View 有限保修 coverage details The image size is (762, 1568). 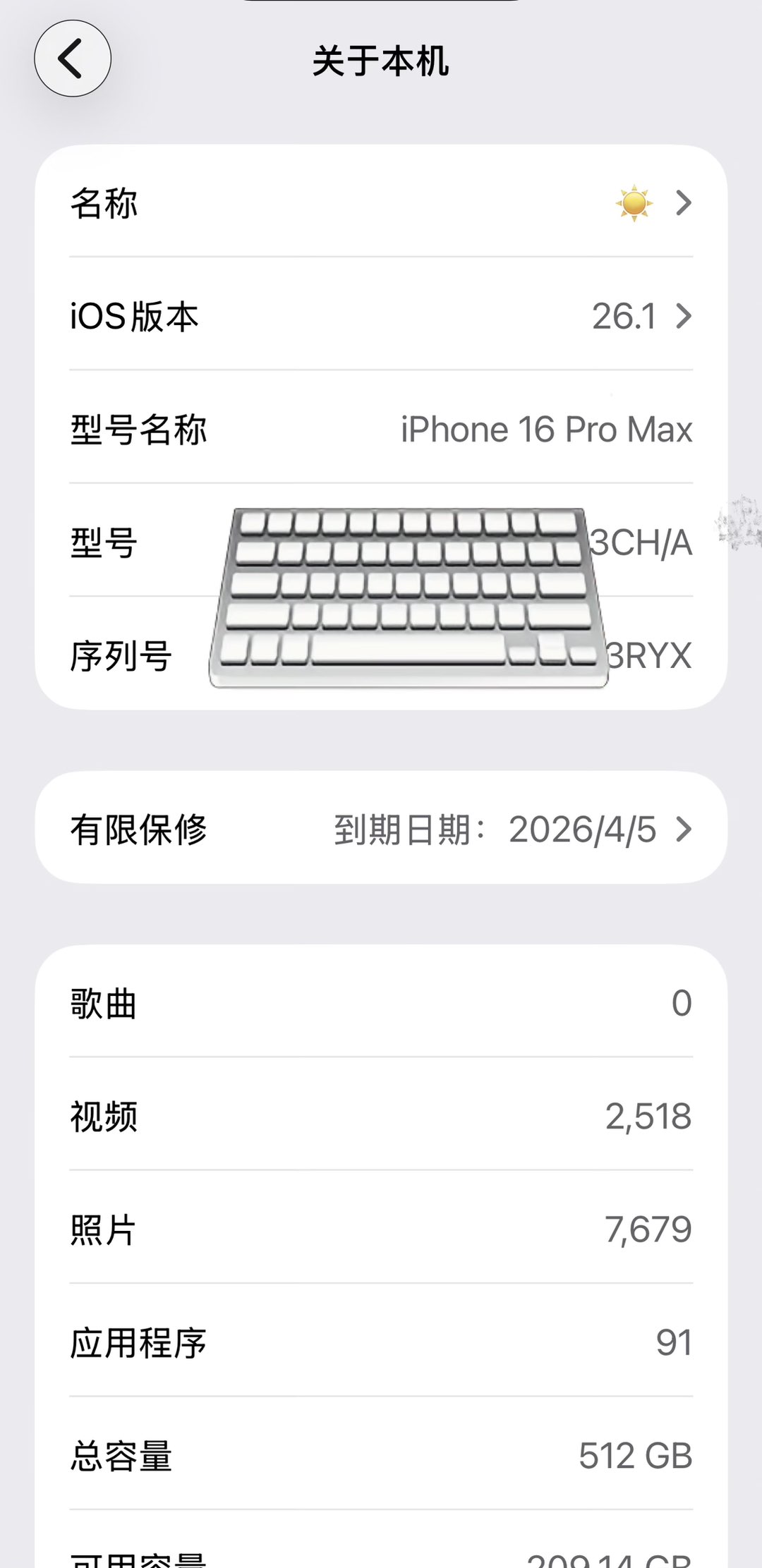coord(381,829)
